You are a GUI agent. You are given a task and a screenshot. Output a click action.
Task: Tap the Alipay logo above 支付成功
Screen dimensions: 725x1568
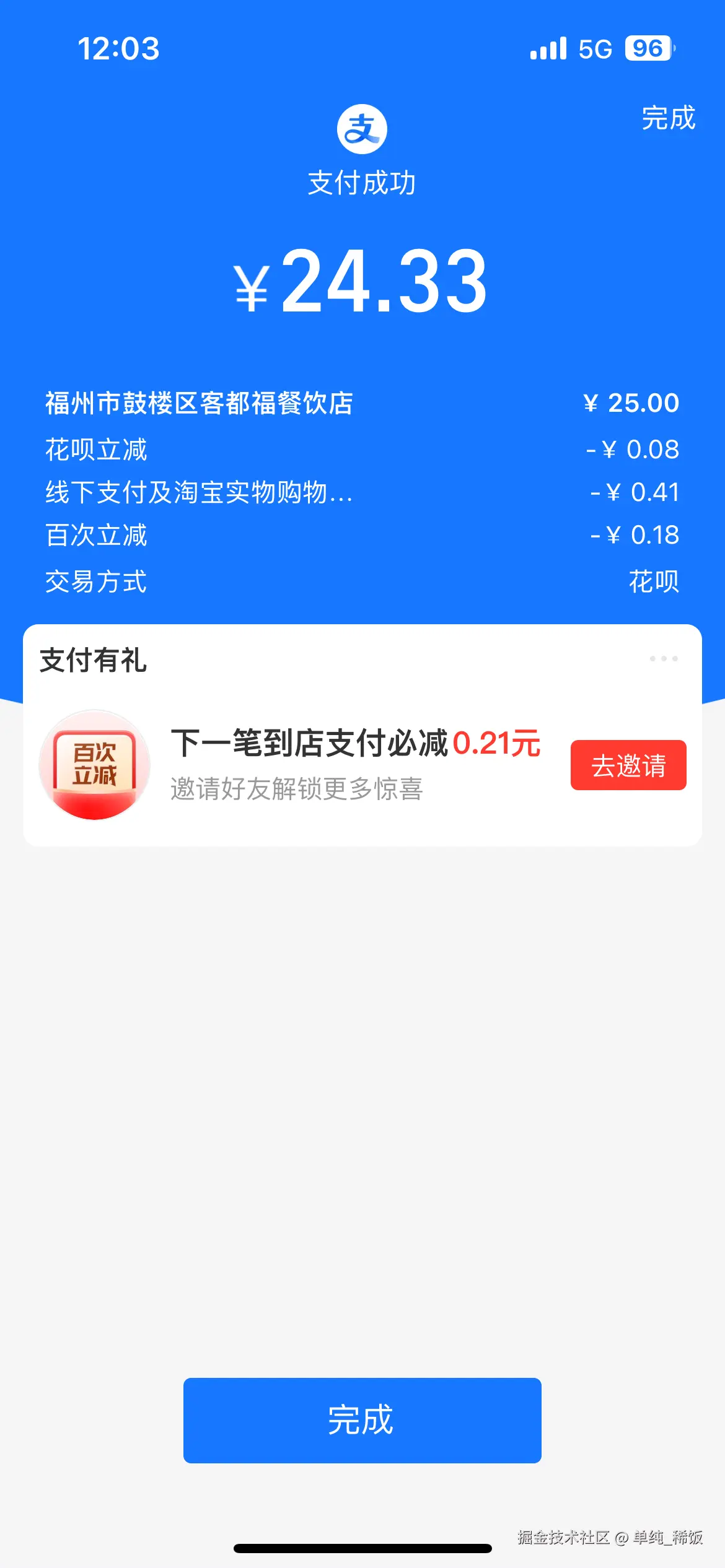tap(362, 128)
